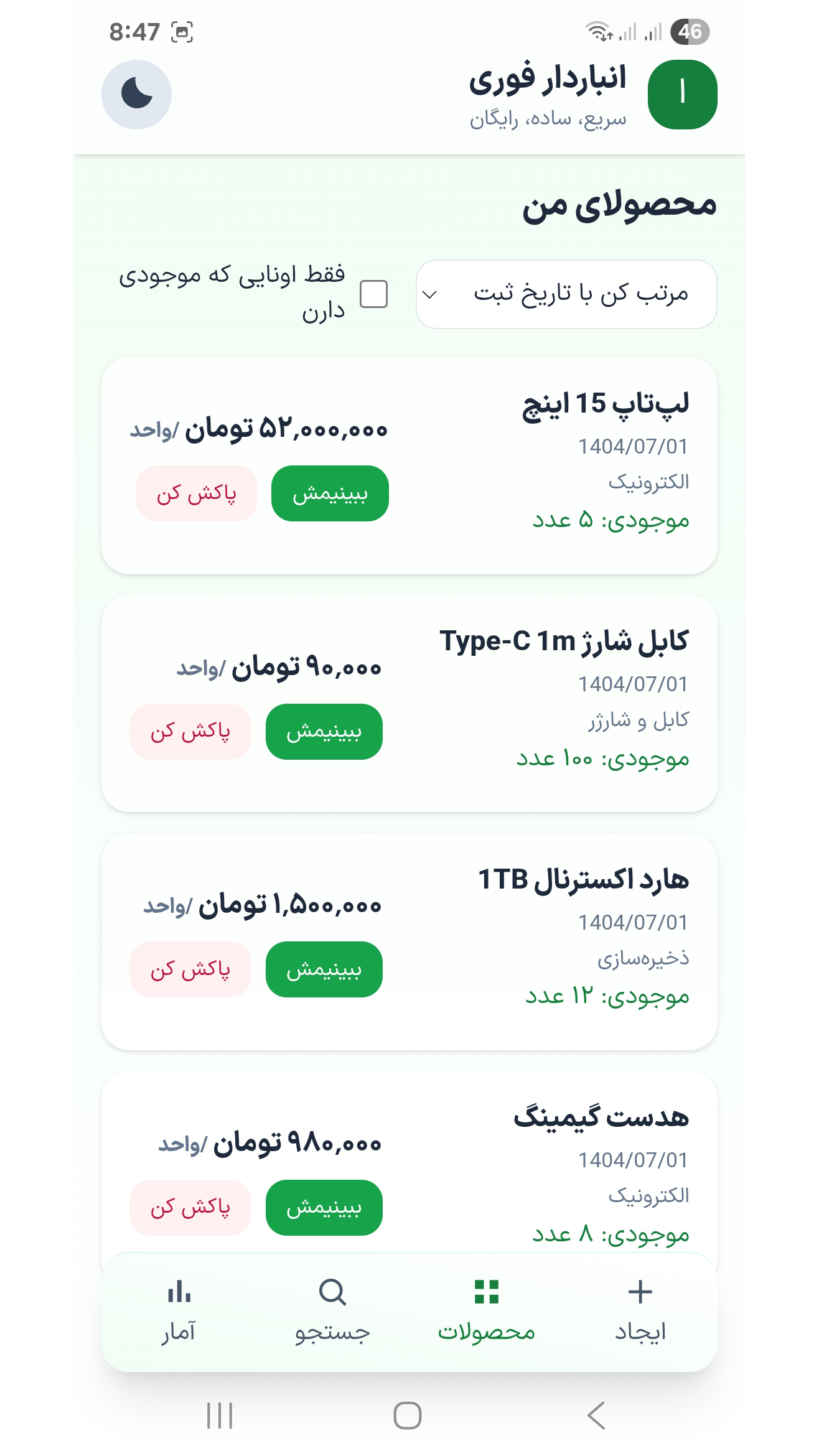The height and width of the screenshot is (1456, 819).
Task: Tap «ببینیمش» on the هارد اکسترنال 1TB card
Action: pos(324,969)
